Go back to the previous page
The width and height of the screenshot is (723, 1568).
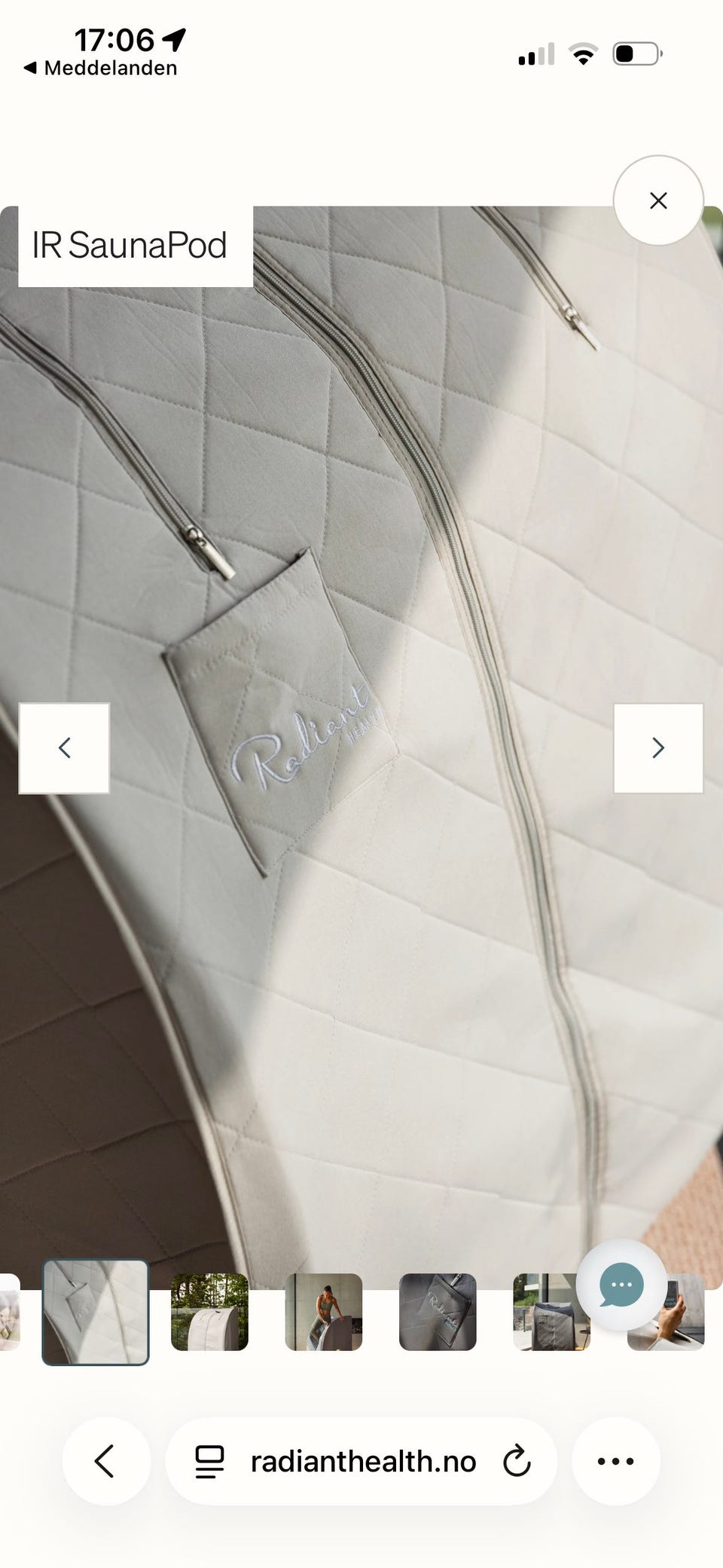coord(105,1461)
